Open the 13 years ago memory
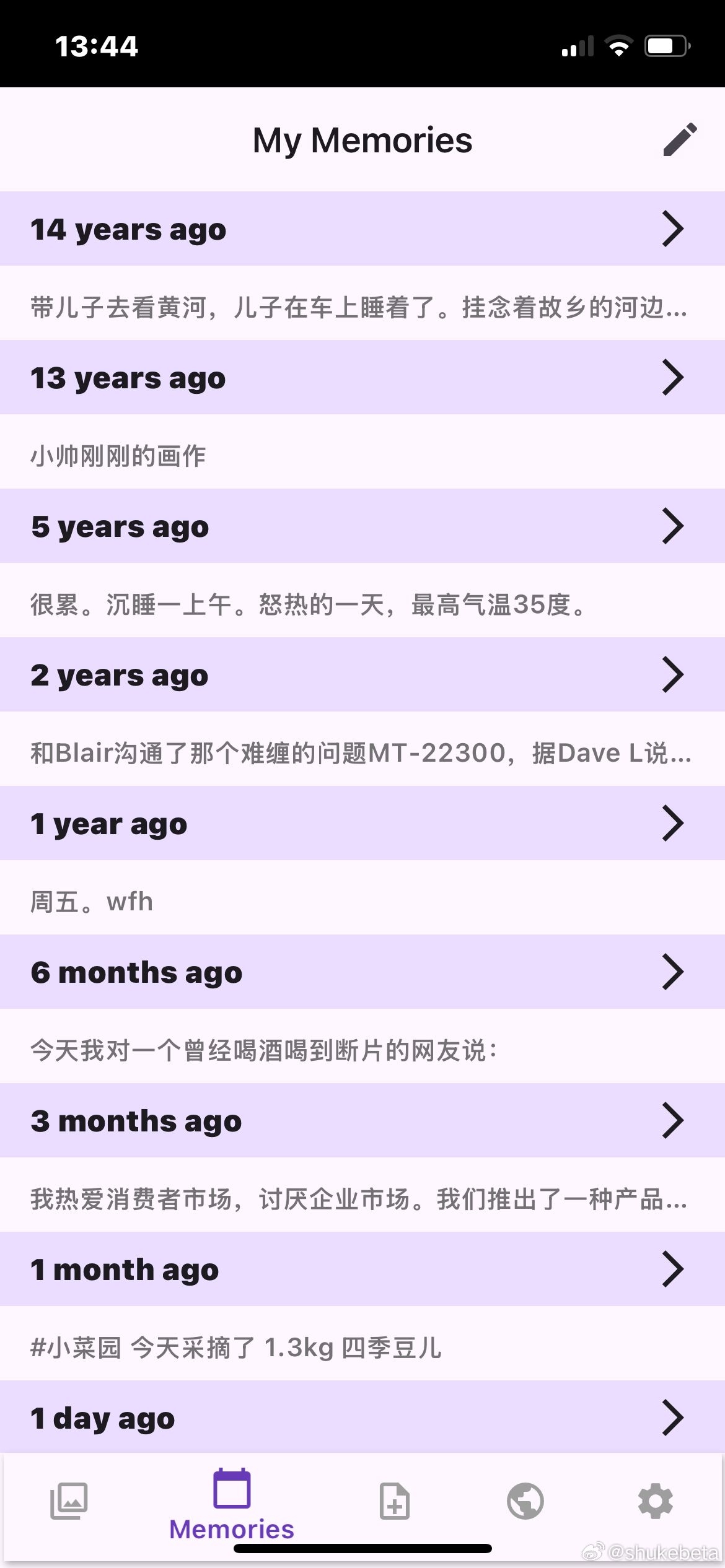 362,378
